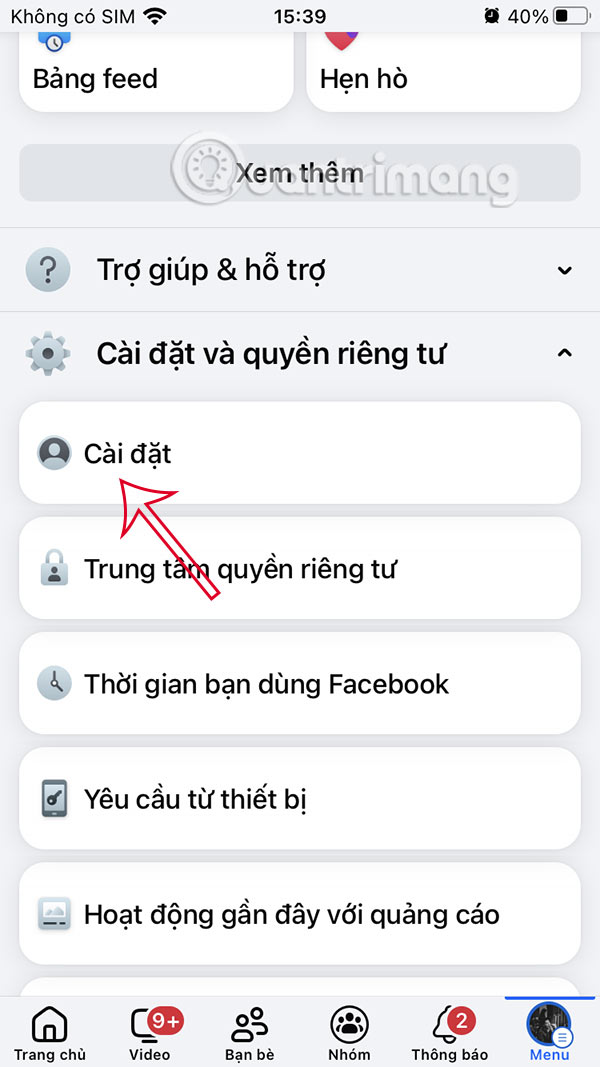600x1067 pixels.
Task: Switch to the Video tab
Action: coord(149,1033)
